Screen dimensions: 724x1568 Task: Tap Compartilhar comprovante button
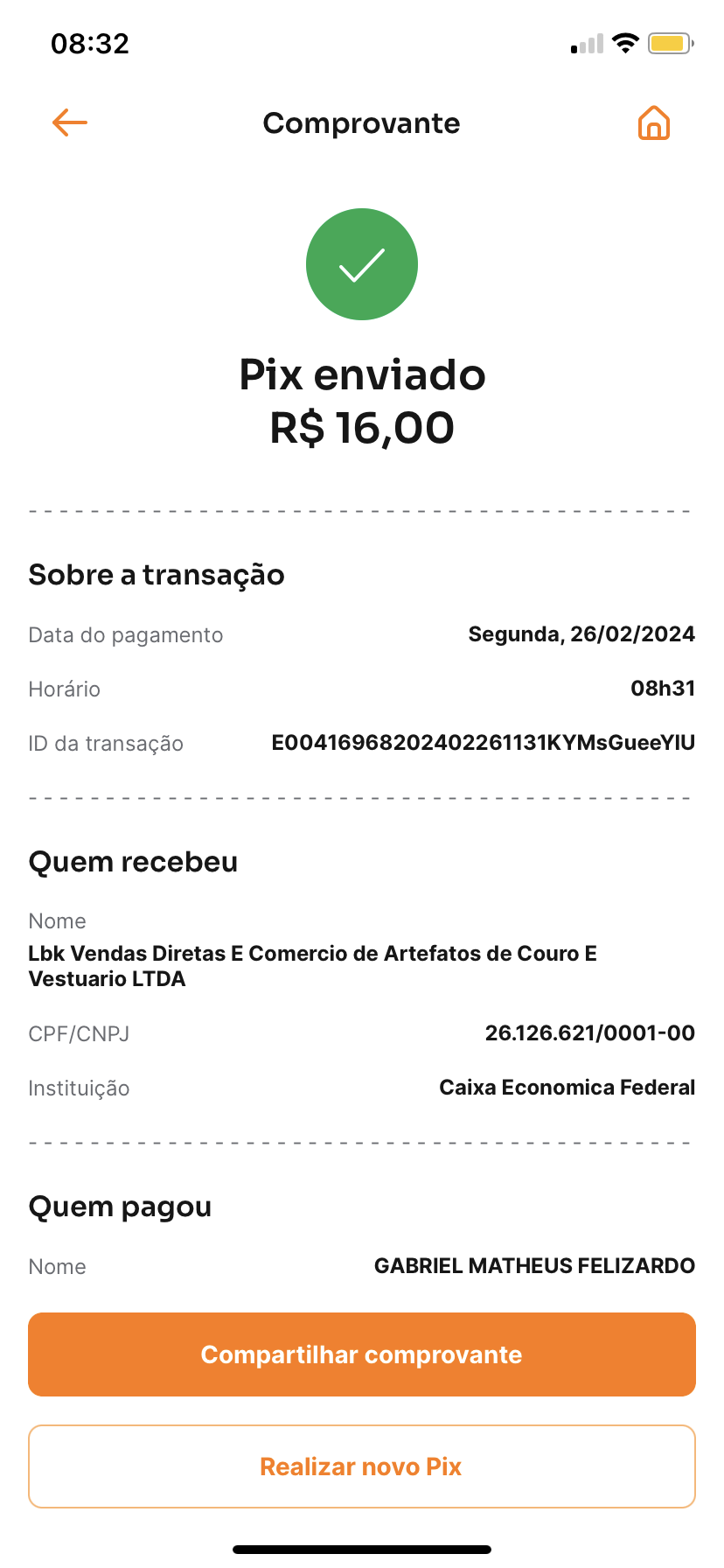[362, 1354]
